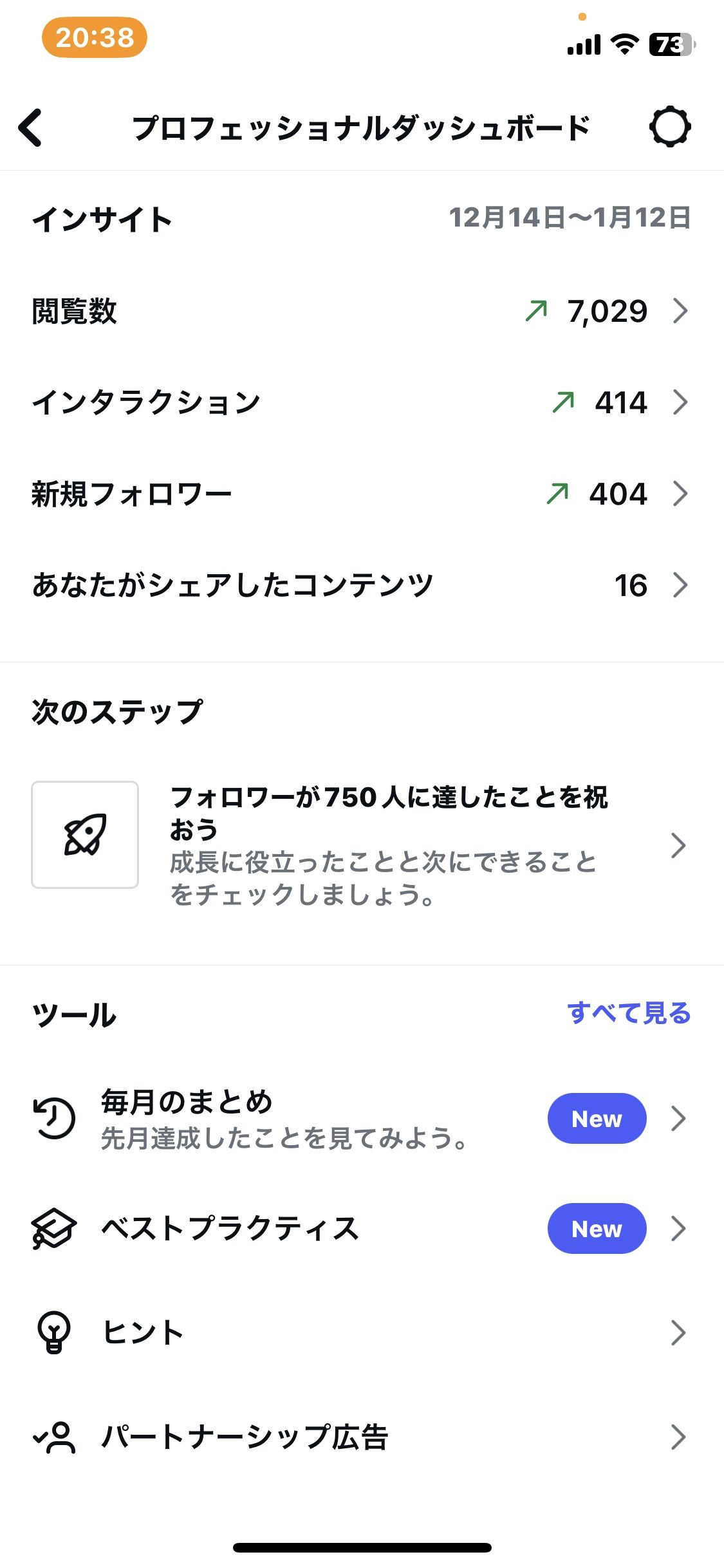This screenshot has width=724, height=1568.
Task: Go back from プロフェッショナルダッシュボード
Action: click(x=31, y=127)
